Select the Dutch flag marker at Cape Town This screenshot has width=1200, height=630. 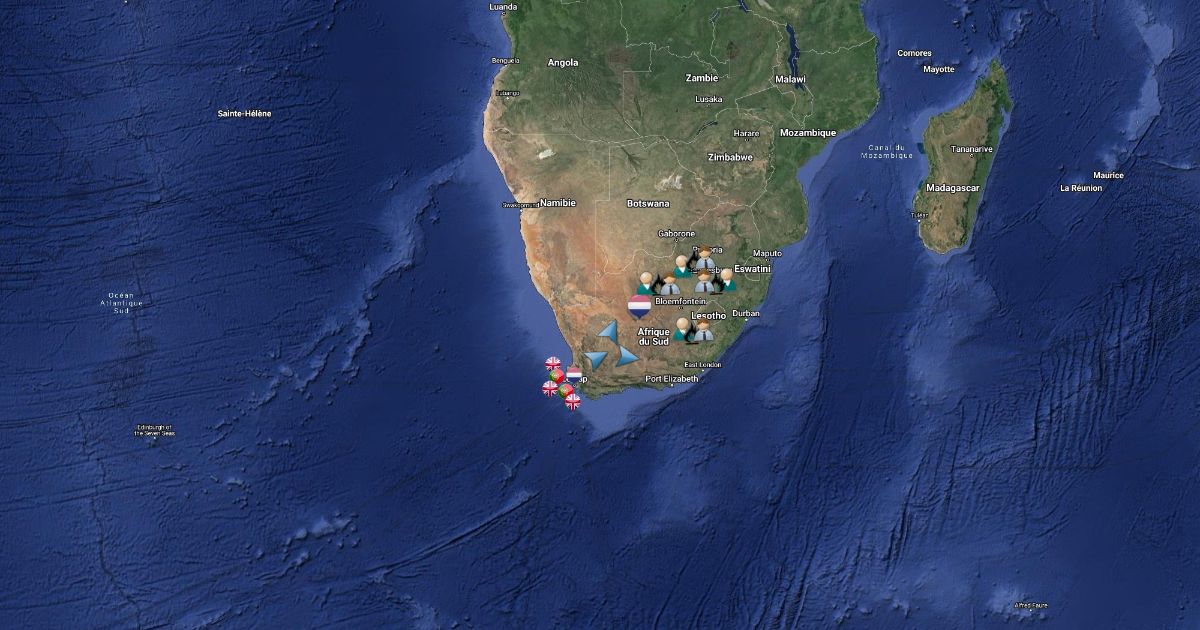click(574, 375)
